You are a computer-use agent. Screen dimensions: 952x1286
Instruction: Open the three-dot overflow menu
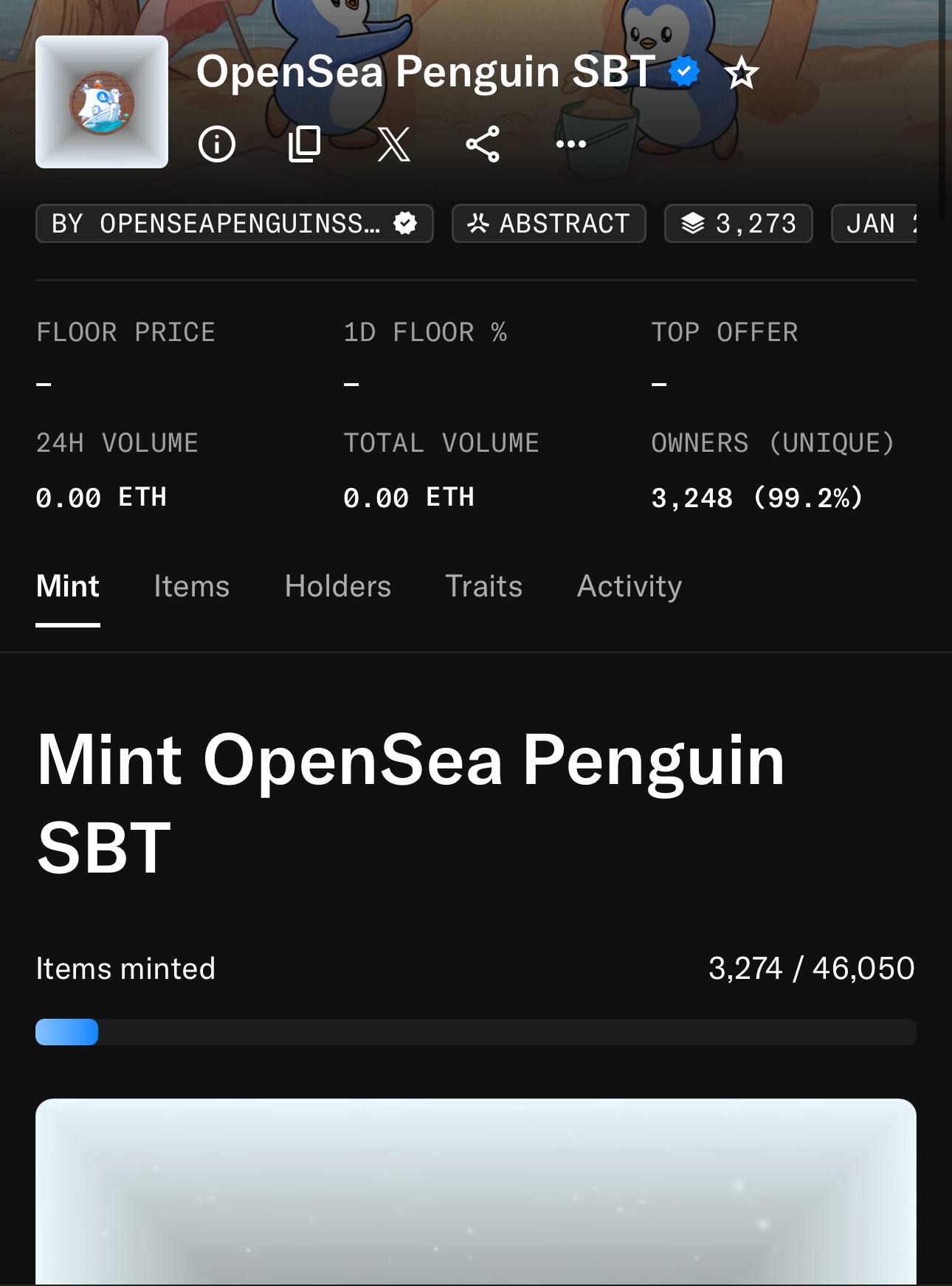point(571,144)
